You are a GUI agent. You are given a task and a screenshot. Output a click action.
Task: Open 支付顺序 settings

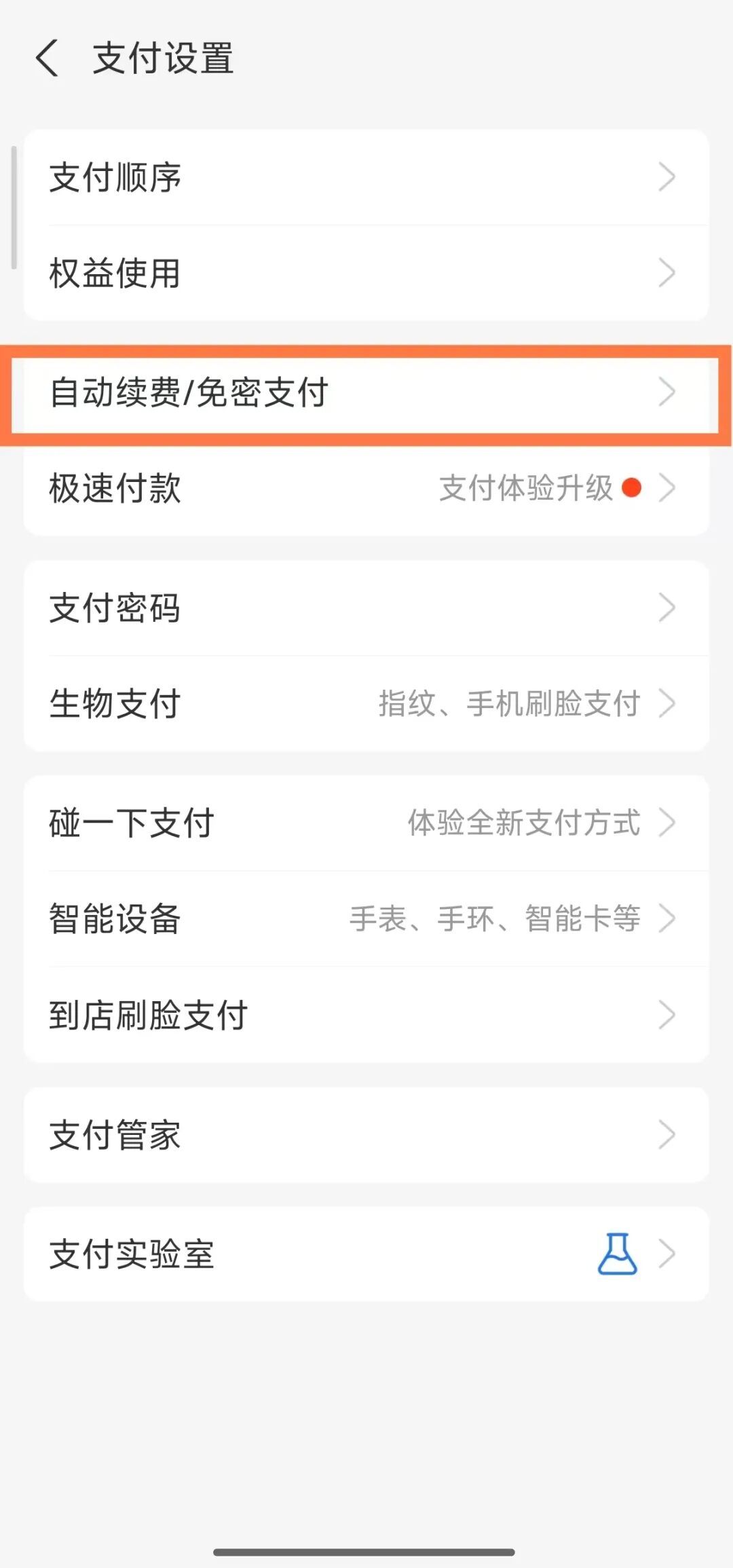pyautogui.click(x=366, y=178)
